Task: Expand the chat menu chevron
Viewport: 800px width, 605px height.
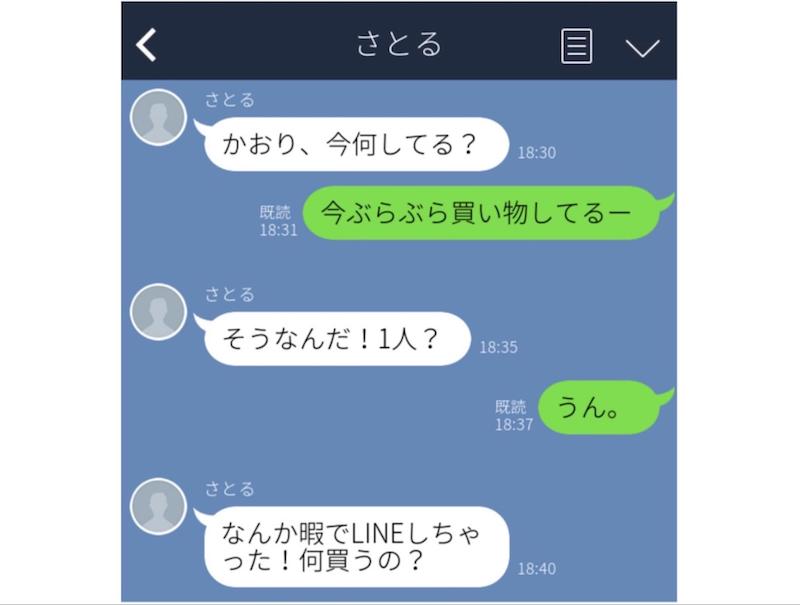Action: click(641, 47)
